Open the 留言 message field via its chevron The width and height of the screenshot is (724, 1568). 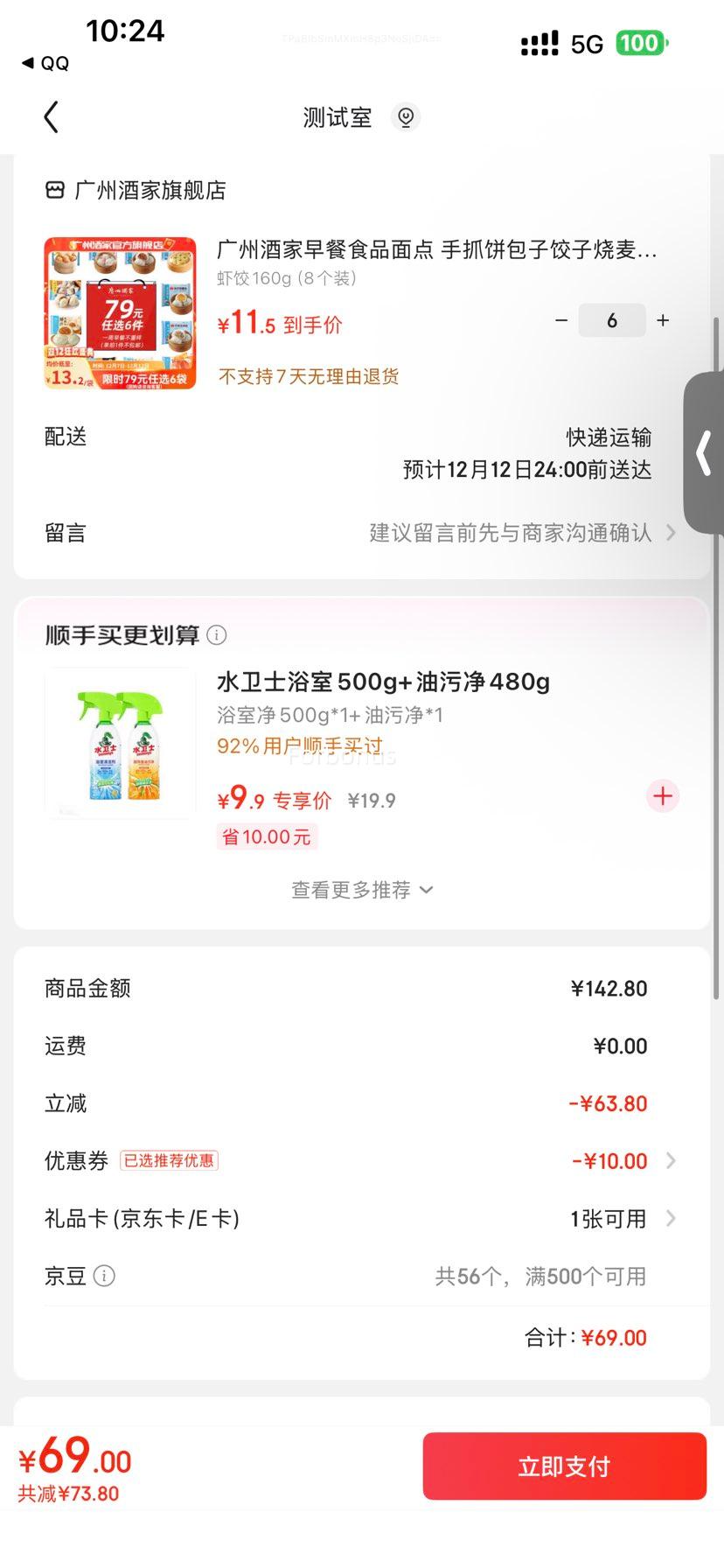click(671, 532)
